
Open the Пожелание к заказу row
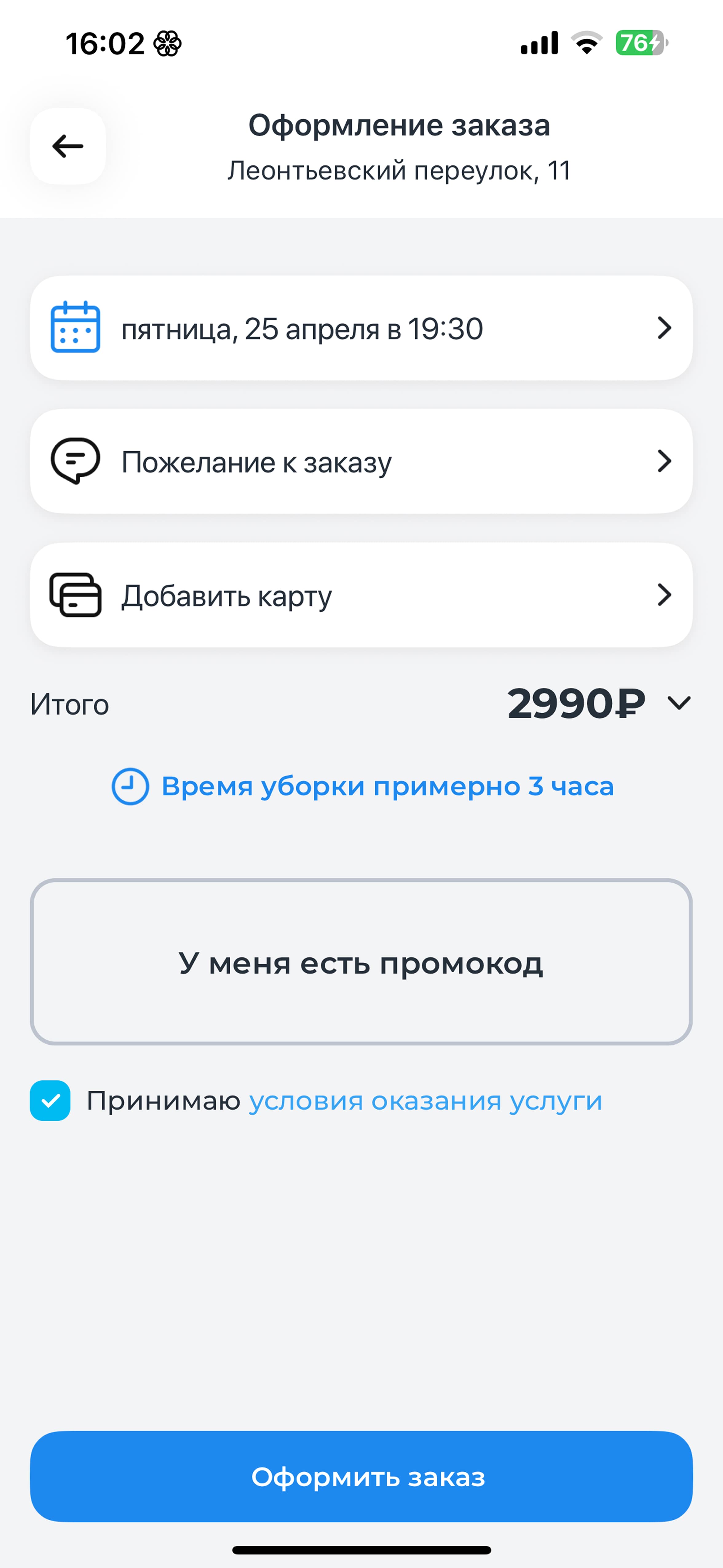tap(361, 461)
